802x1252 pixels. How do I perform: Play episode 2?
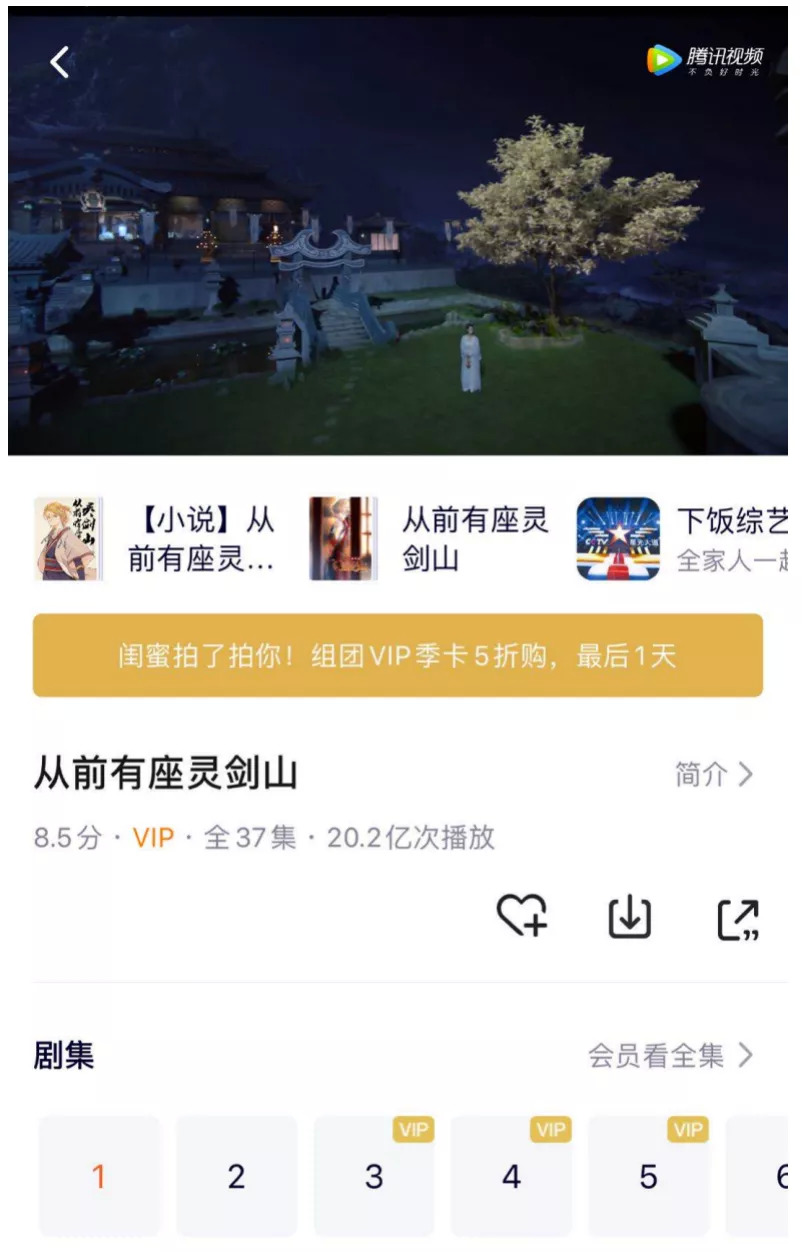tap(236, 1176)
